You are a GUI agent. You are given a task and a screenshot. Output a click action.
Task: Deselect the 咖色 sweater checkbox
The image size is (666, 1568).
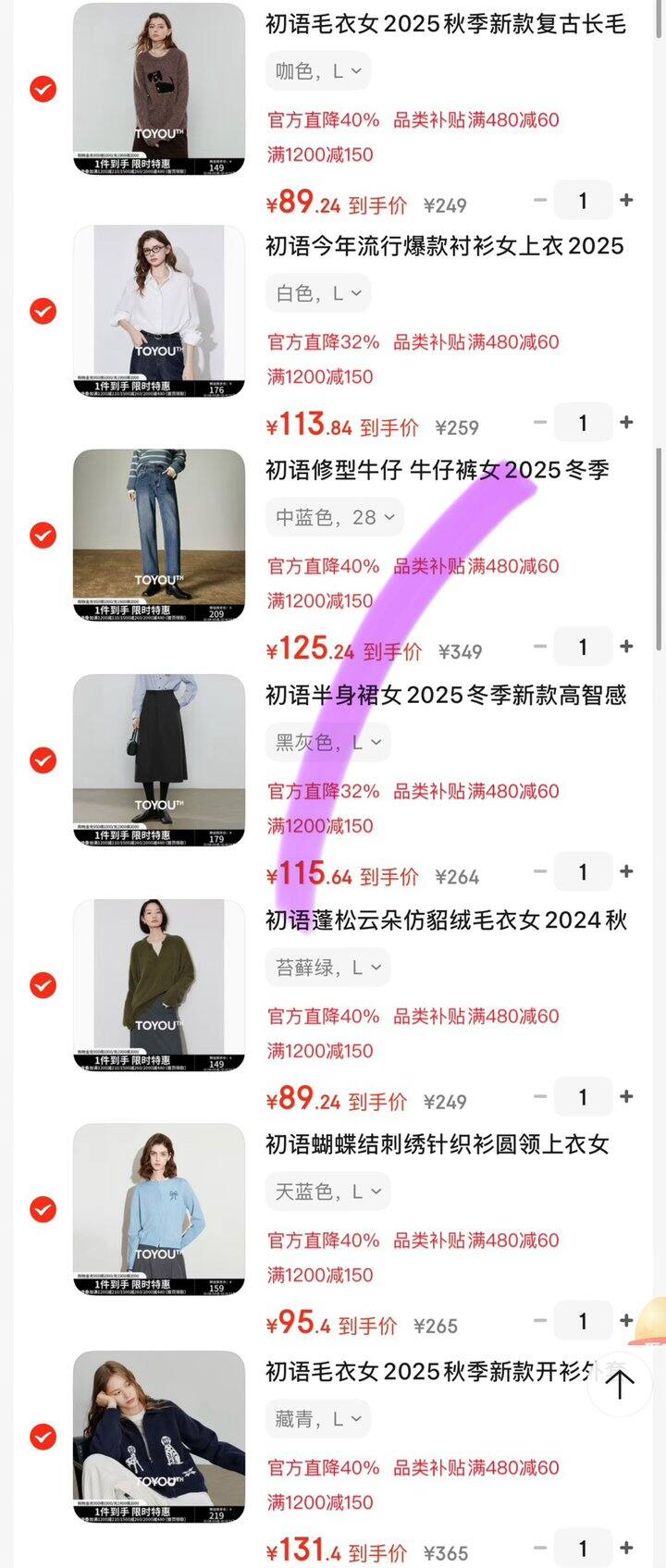point(43,90)
